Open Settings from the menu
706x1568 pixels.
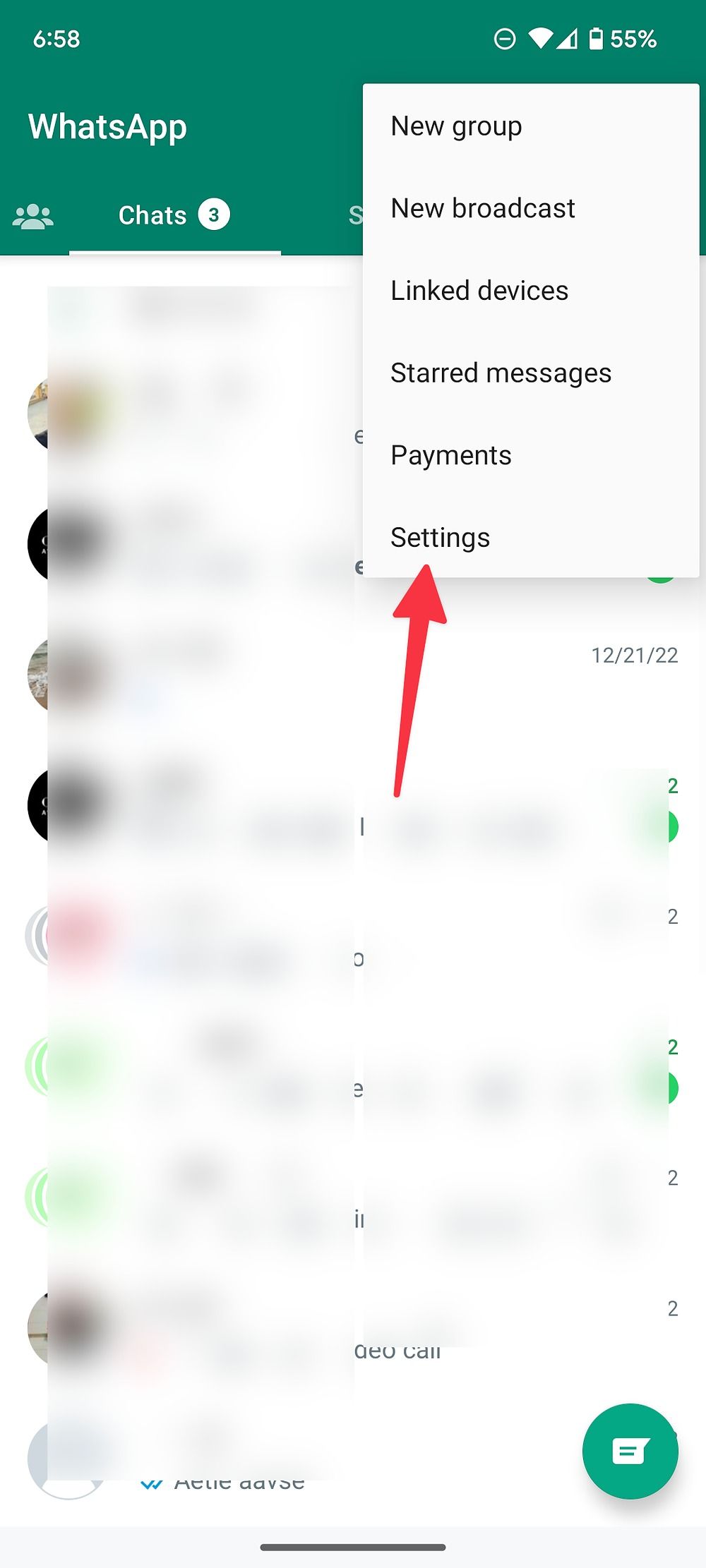pyautogui.click(x=531, y=538)
